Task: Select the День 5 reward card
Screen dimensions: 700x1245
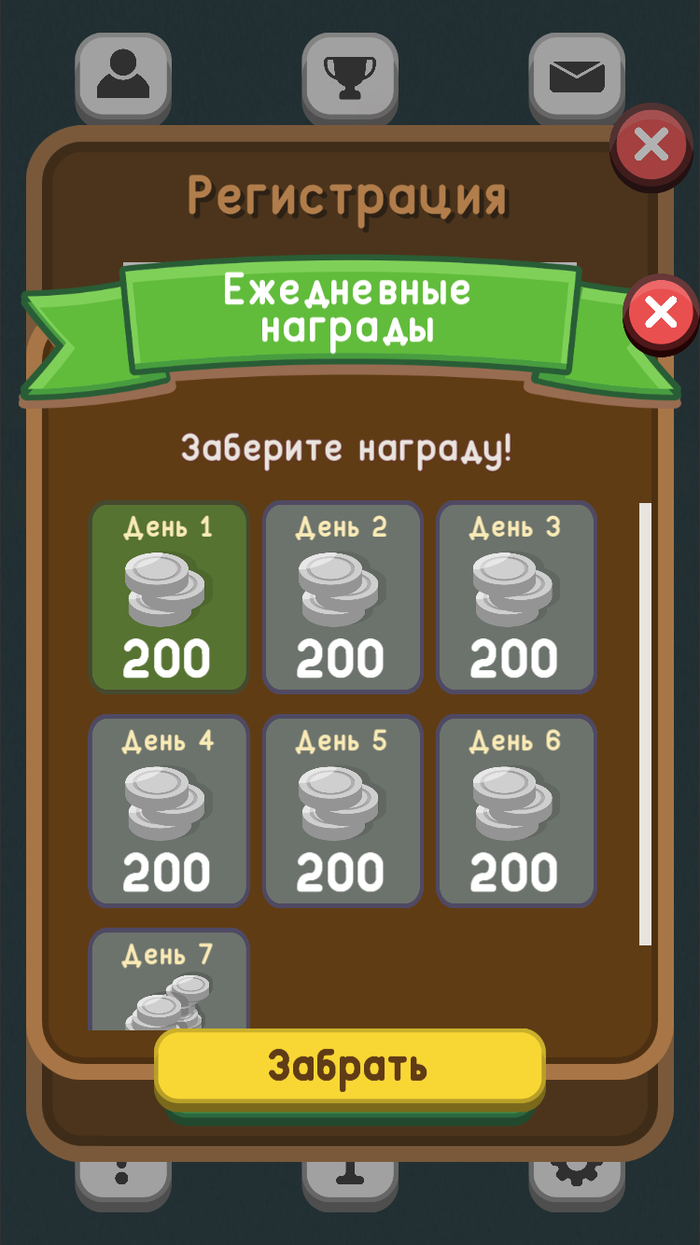Action: (x=342, y=811)
